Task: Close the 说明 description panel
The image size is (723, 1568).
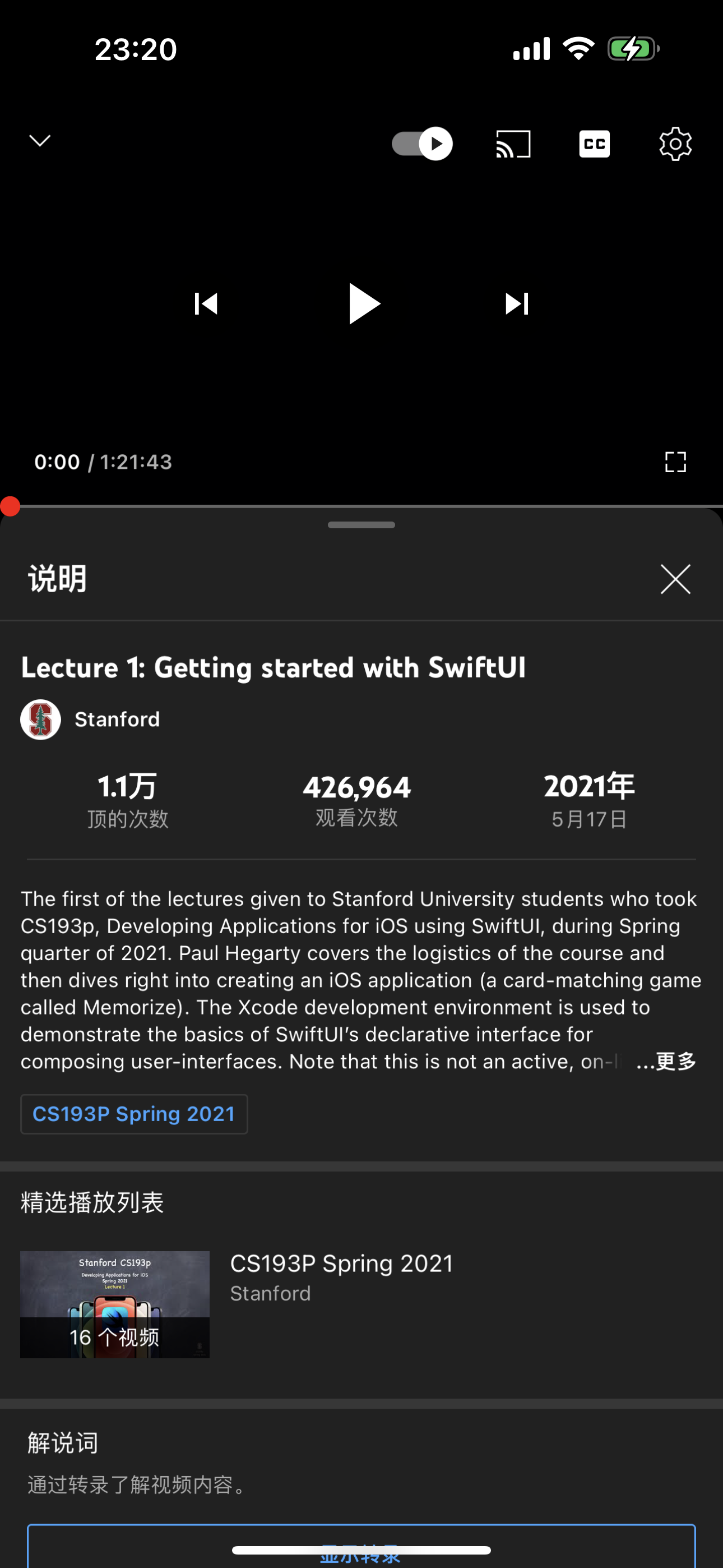Action: [675, 579]
